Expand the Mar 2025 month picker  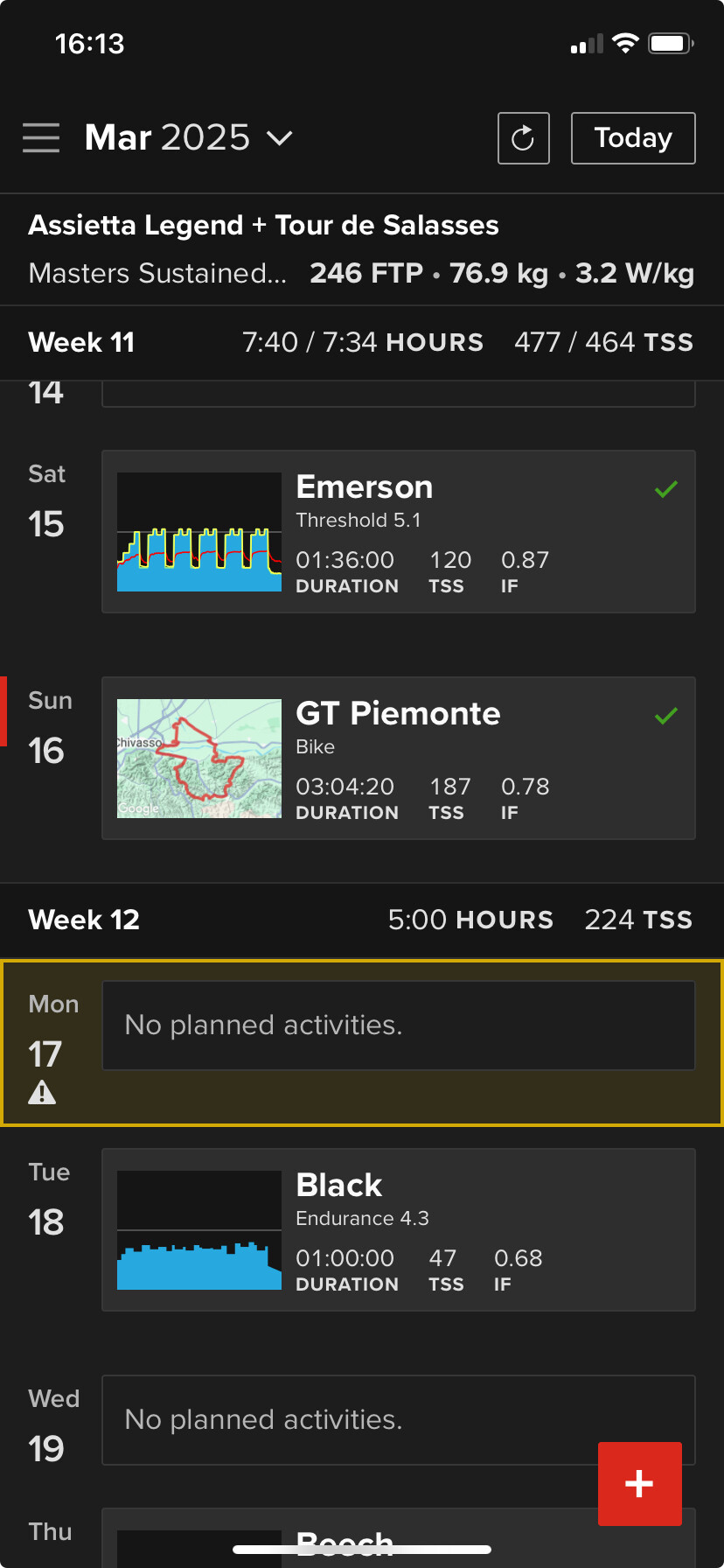(x=188, y=137)
